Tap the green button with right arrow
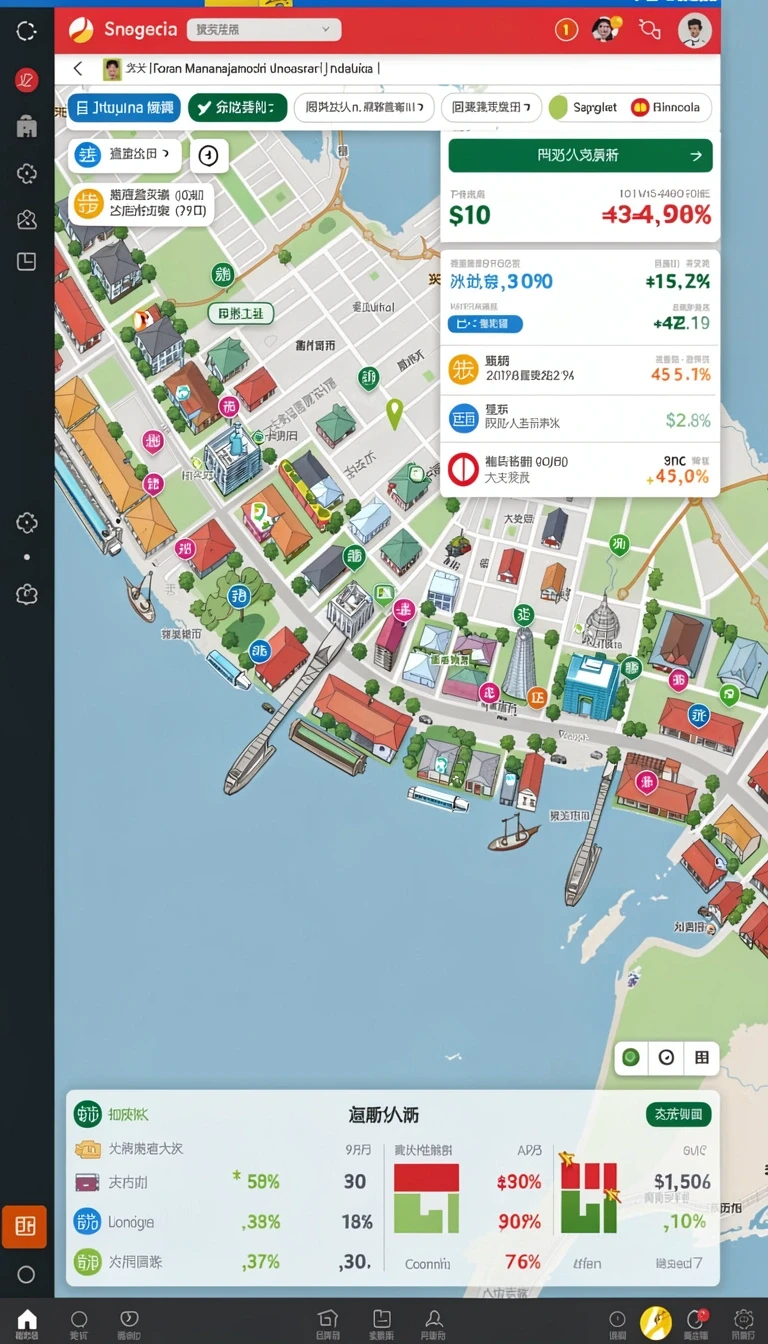 (580, 156)
